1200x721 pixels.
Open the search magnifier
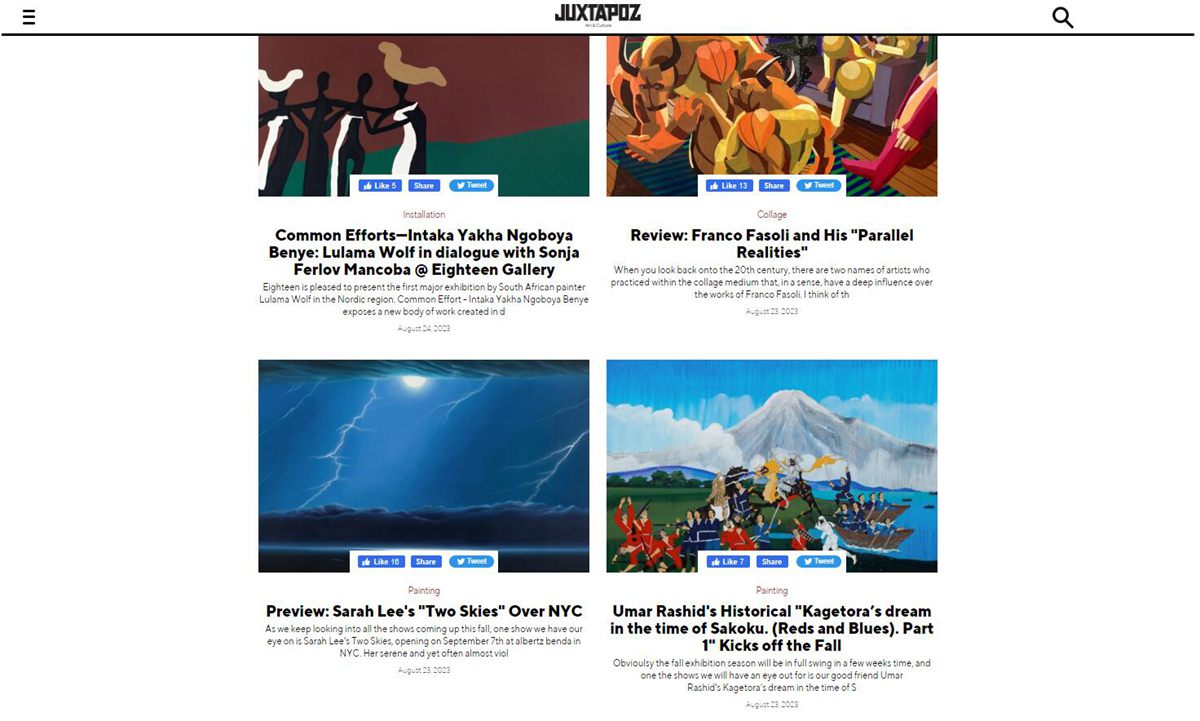[x=1063, y=17]
